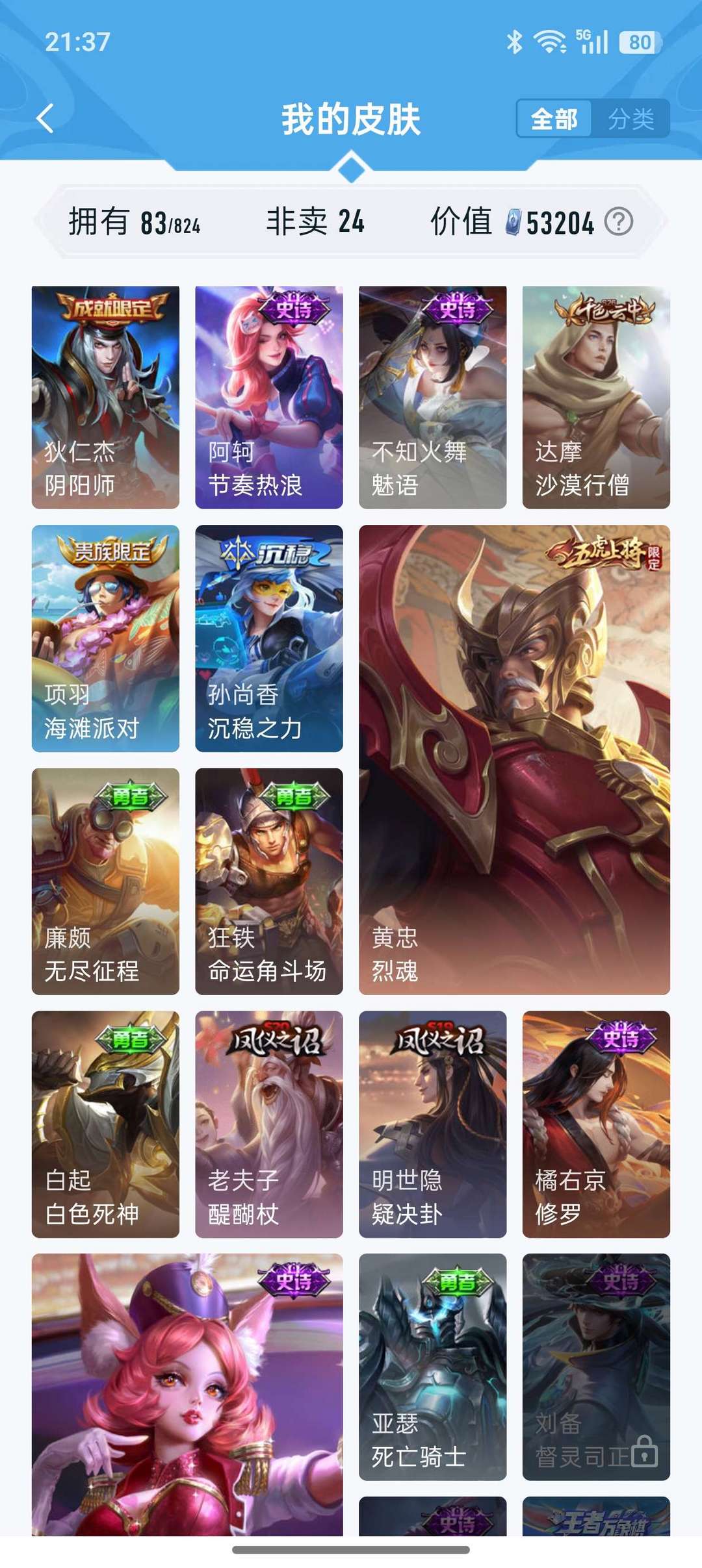Open the 白起 白色死神 skin card
Screen dimensions: 702x1568
(x=105, y=1124)
